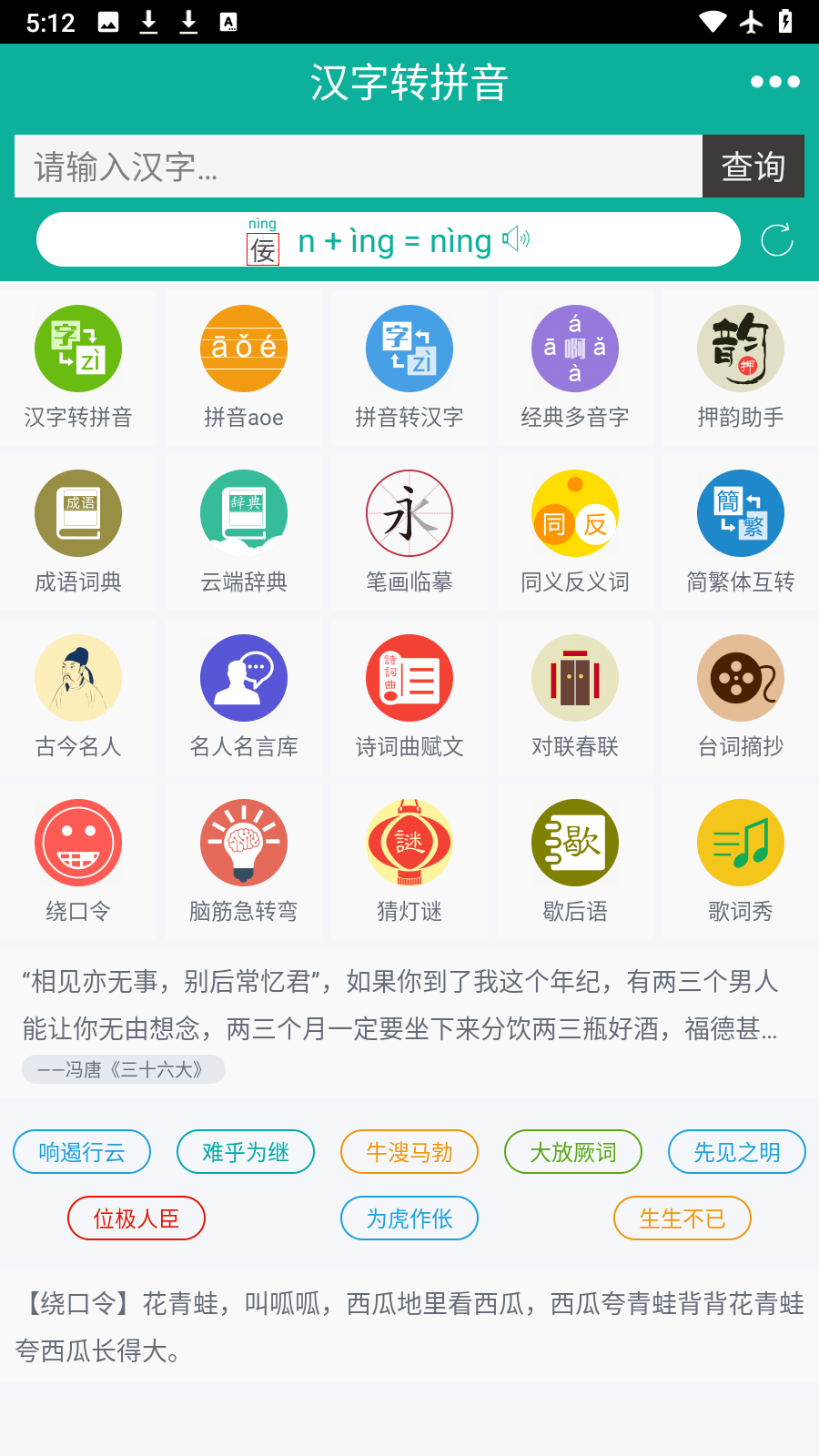
Task: Play pronunciation audio for nìng
Action: tap(516, 239)
